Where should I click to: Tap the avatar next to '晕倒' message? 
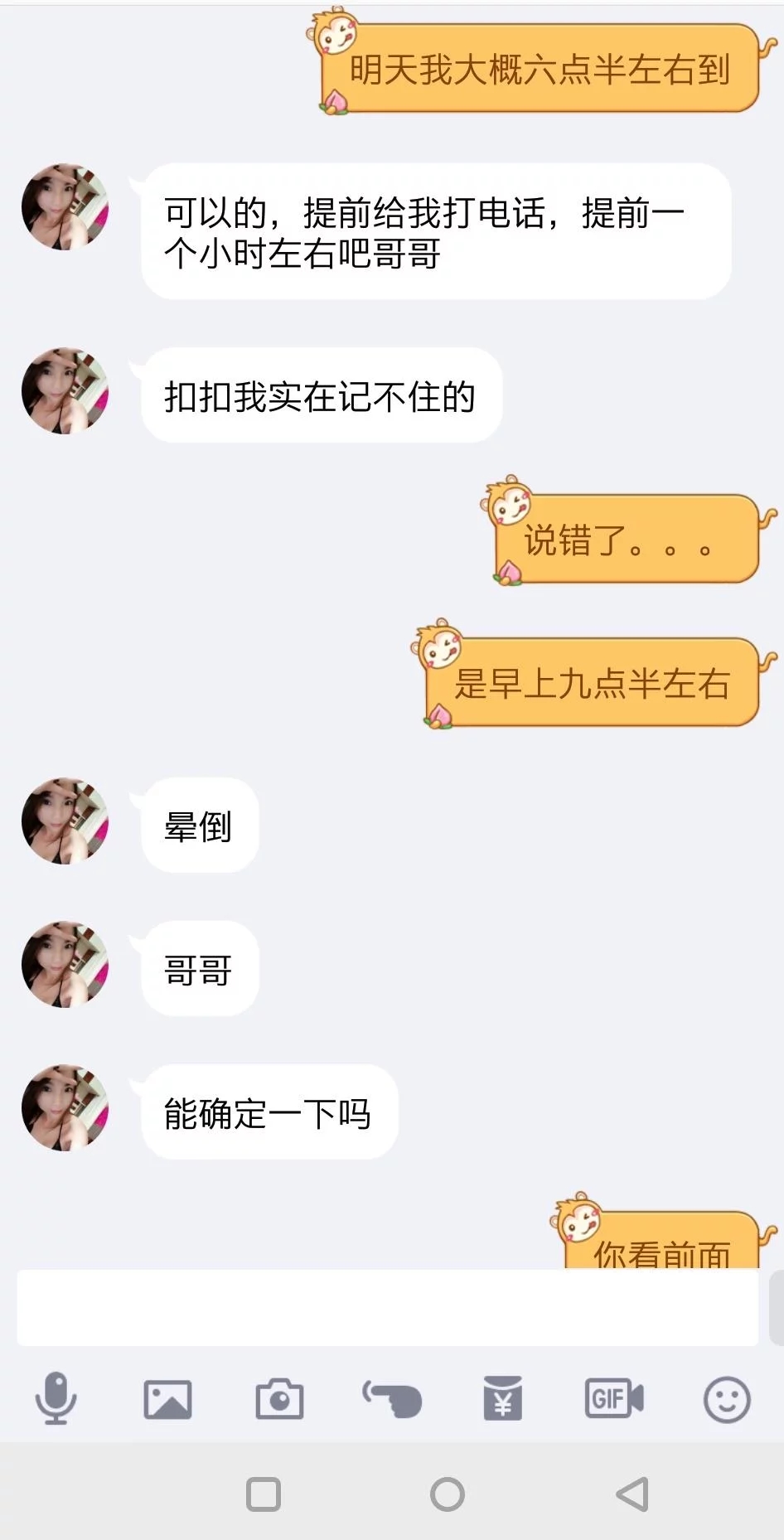coord(63,822)
